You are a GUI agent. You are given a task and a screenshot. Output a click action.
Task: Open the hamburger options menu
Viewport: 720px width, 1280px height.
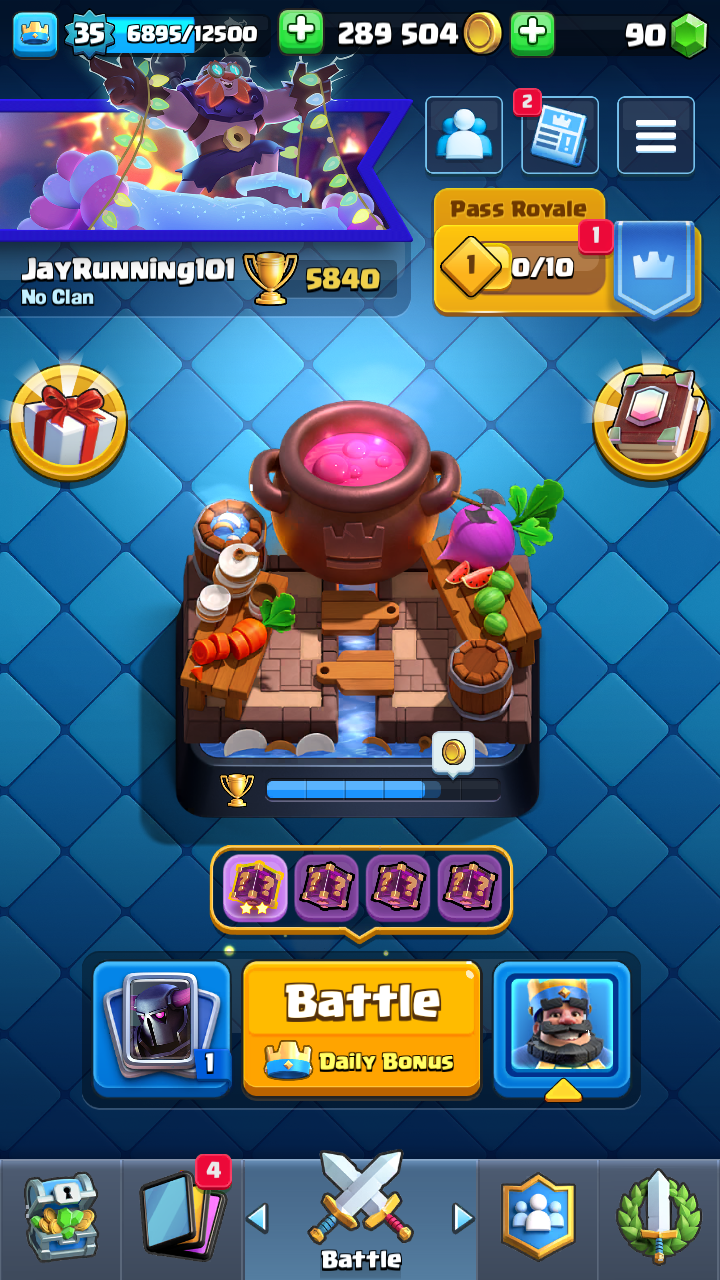(x=656, y=135)
